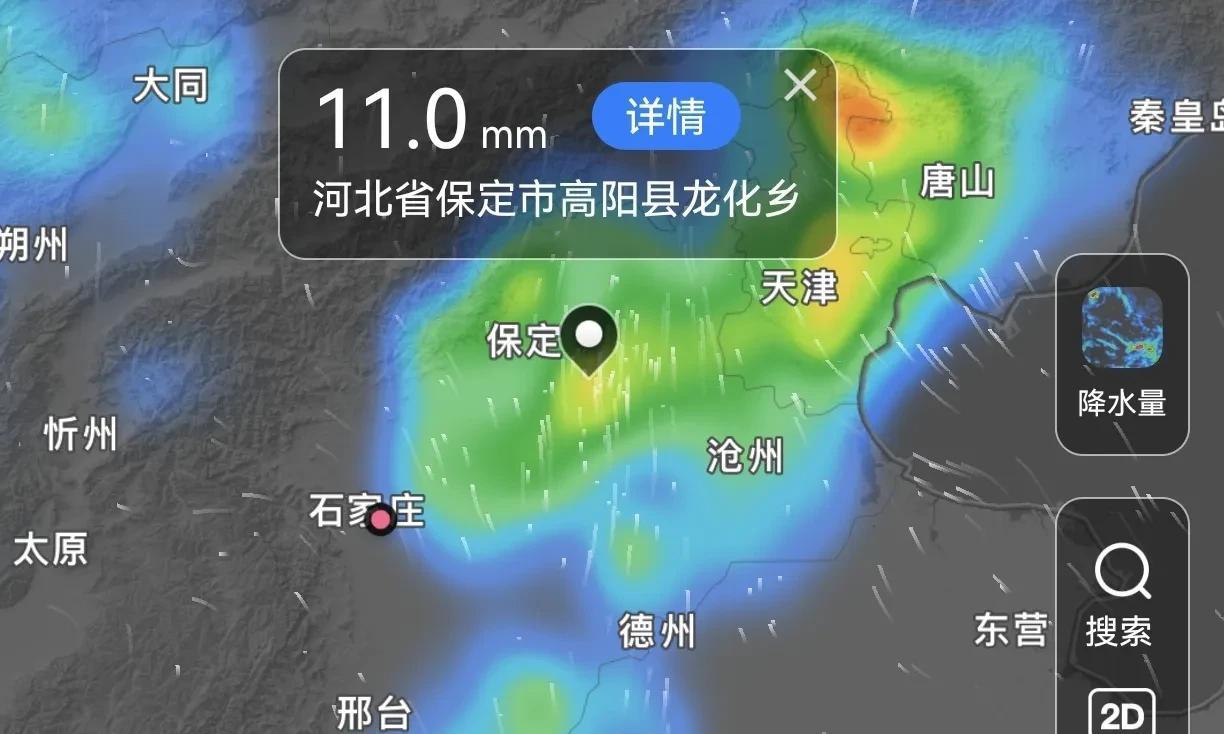1224x734 pixels.
Task: Open the 降水量 layer selector
Action: click(x=1122, y=354)
